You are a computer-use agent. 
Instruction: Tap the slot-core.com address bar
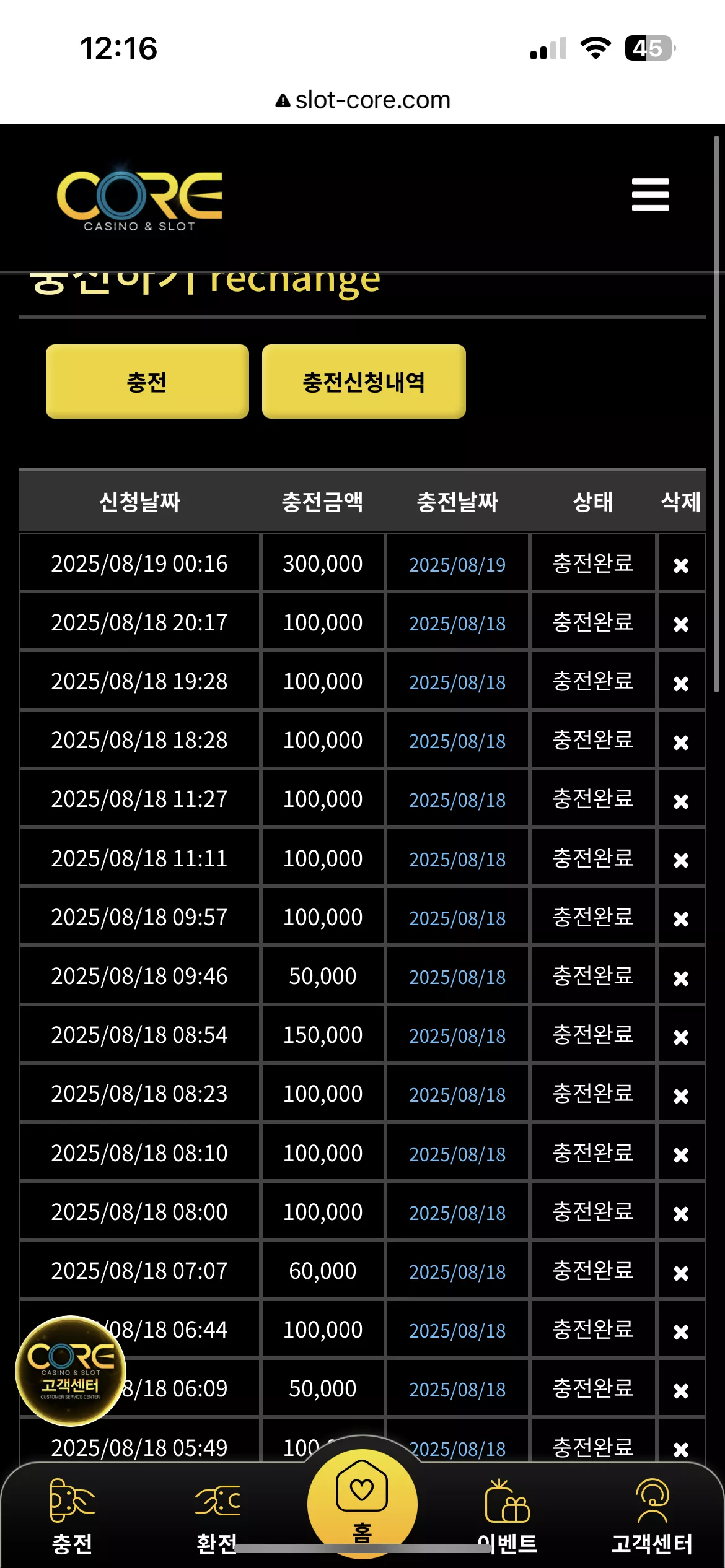point(362,100)
